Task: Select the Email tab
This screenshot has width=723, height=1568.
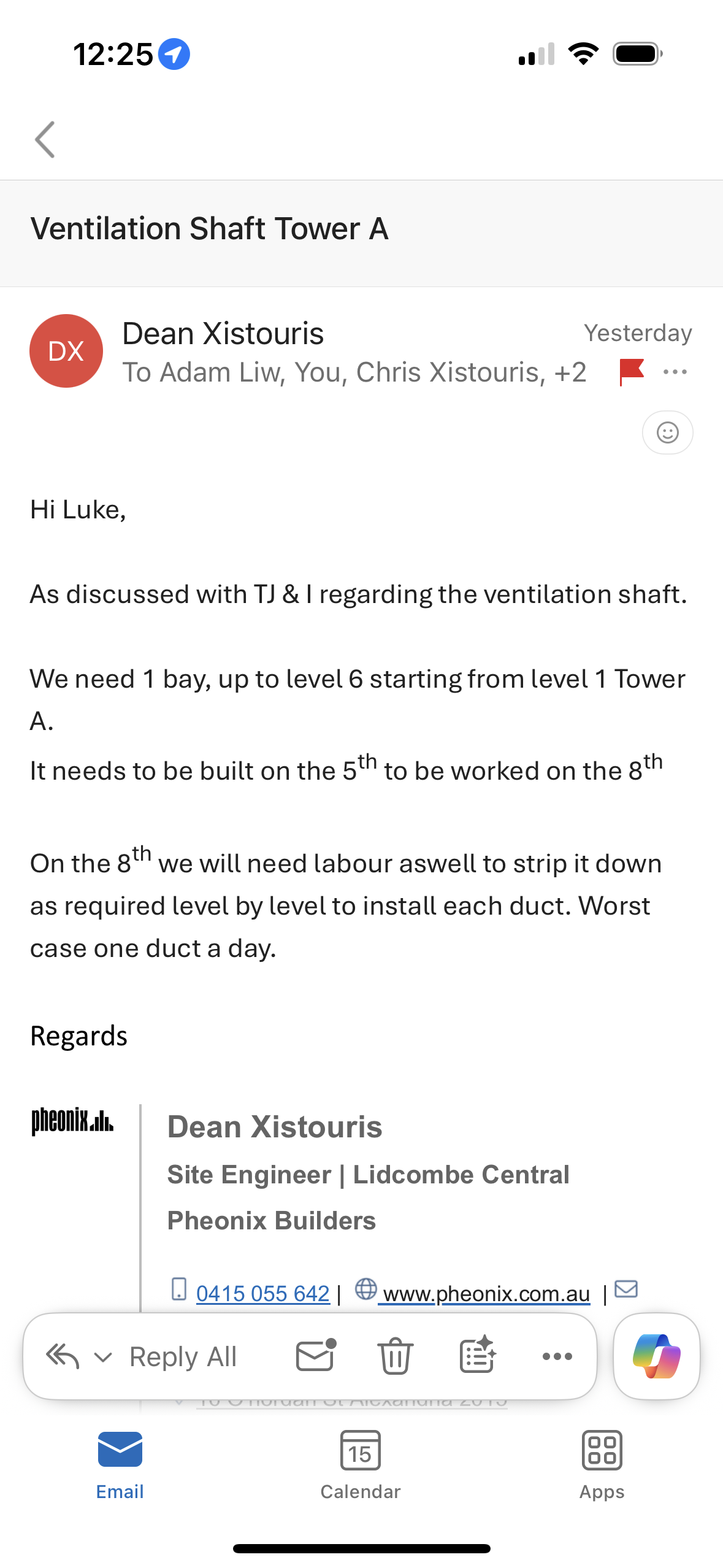Action: [120, 1464]
